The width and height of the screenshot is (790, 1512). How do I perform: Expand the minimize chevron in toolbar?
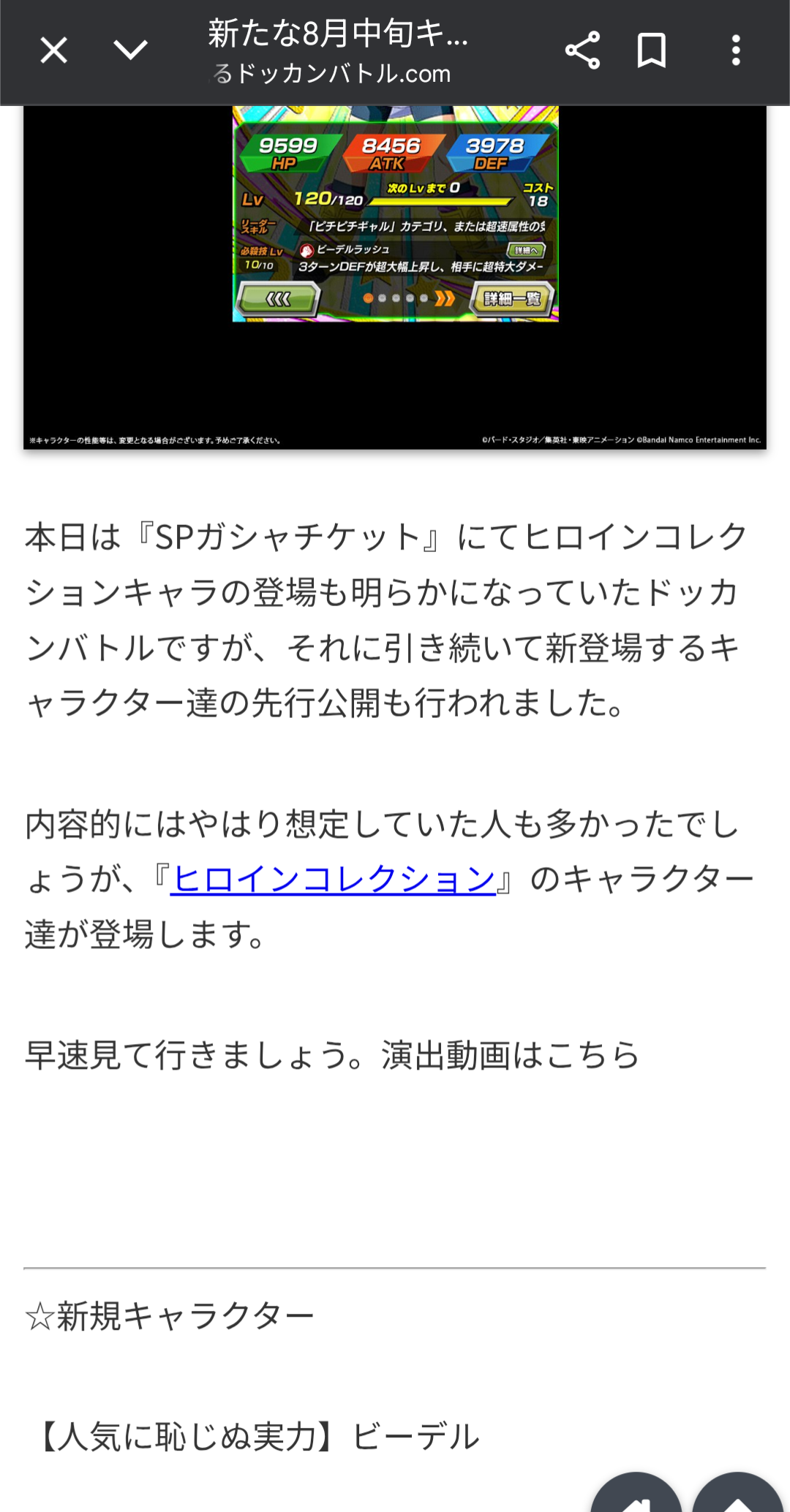point(131,50)
